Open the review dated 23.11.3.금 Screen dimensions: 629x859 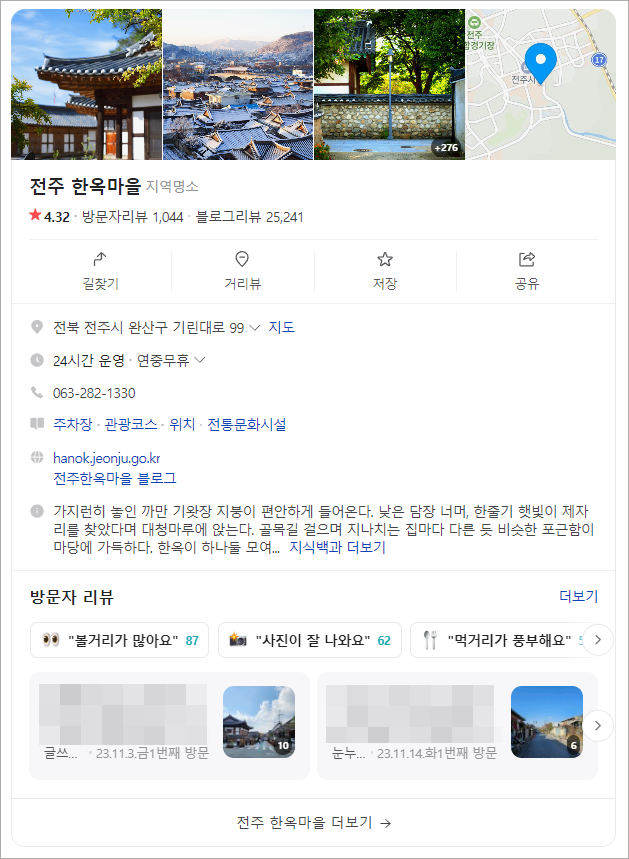click(x=169, y=725)
